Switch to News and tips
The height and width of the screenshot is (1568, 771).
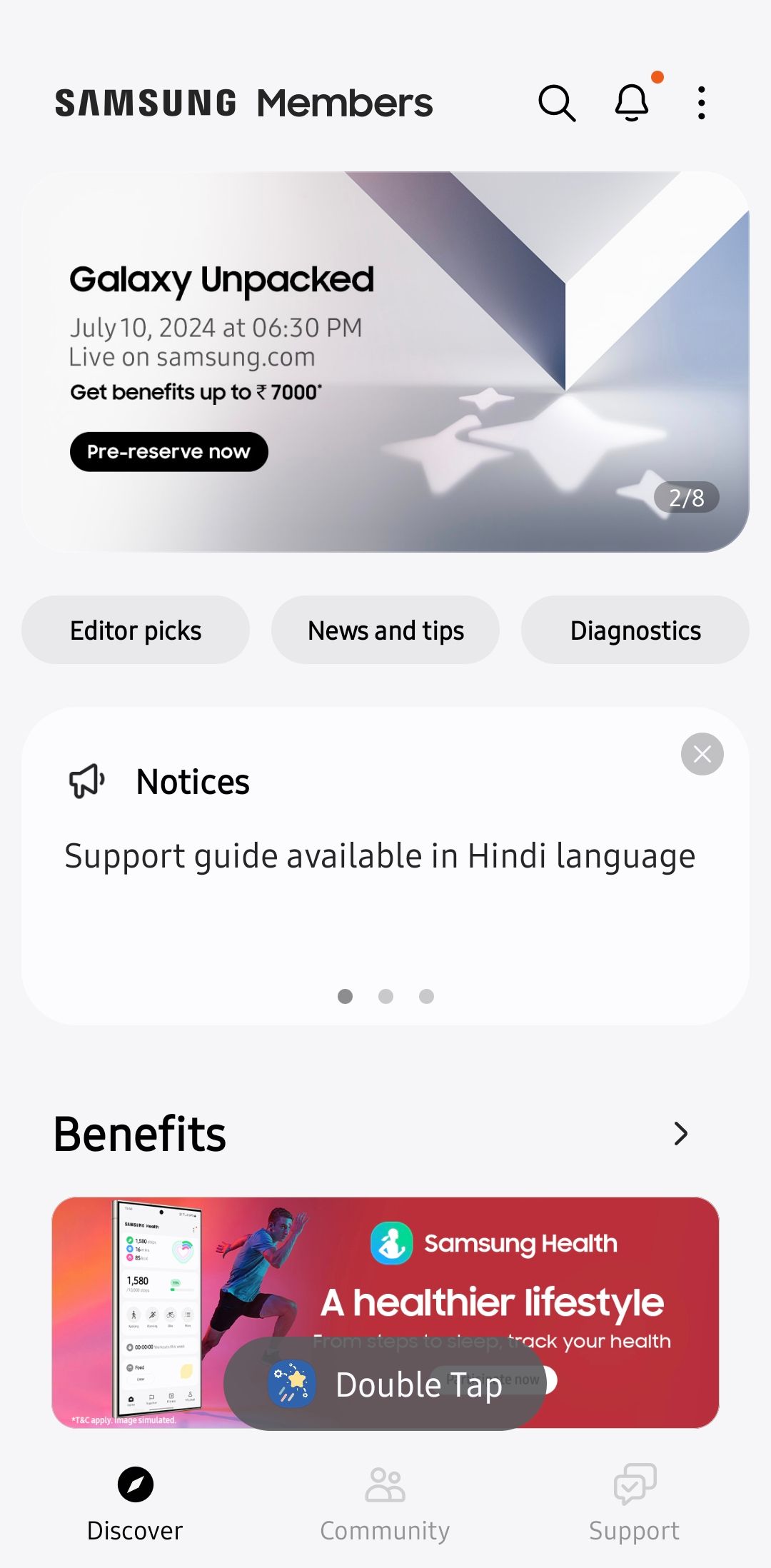click(x=385, y=630)
